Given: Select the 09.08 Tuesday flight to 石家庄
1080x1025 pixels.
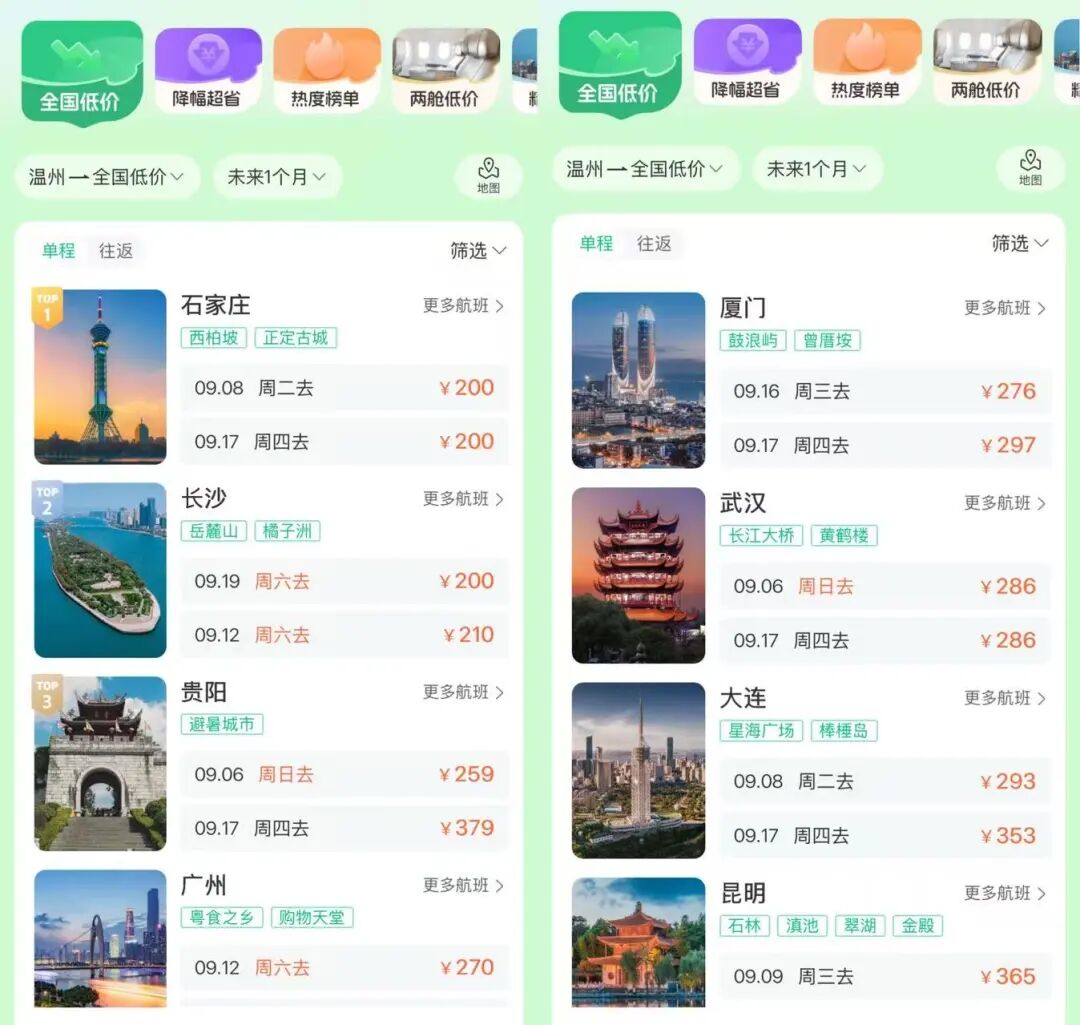Looking at the screenshot, I should coord(344,388).
